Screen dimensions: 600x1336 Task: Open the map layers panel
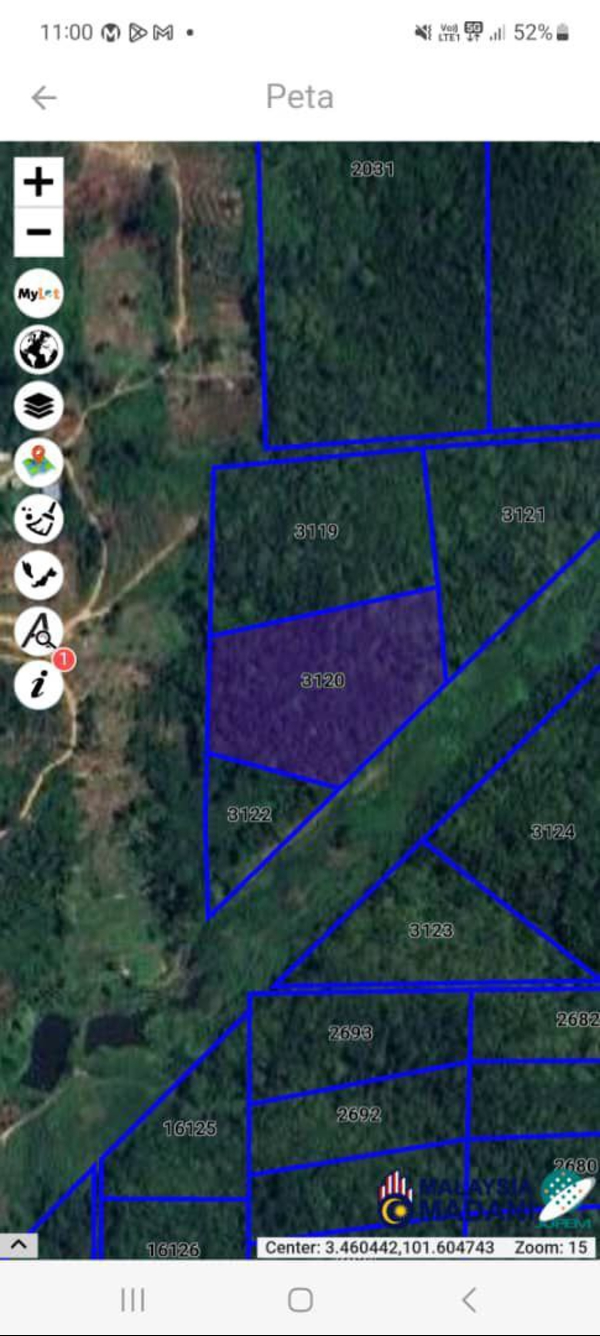coord(39,406)
